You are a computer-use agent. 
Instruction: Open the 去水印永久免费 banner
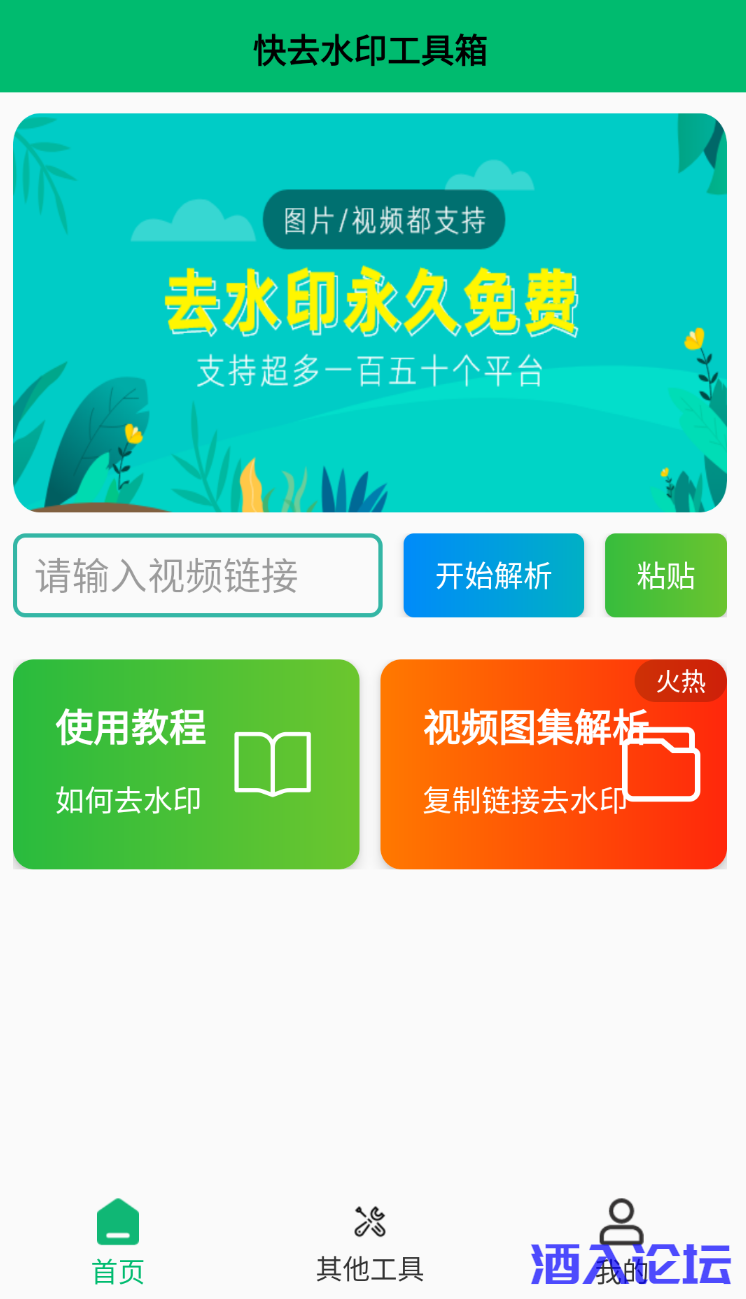pyautogui.click(x=370, y=312)
